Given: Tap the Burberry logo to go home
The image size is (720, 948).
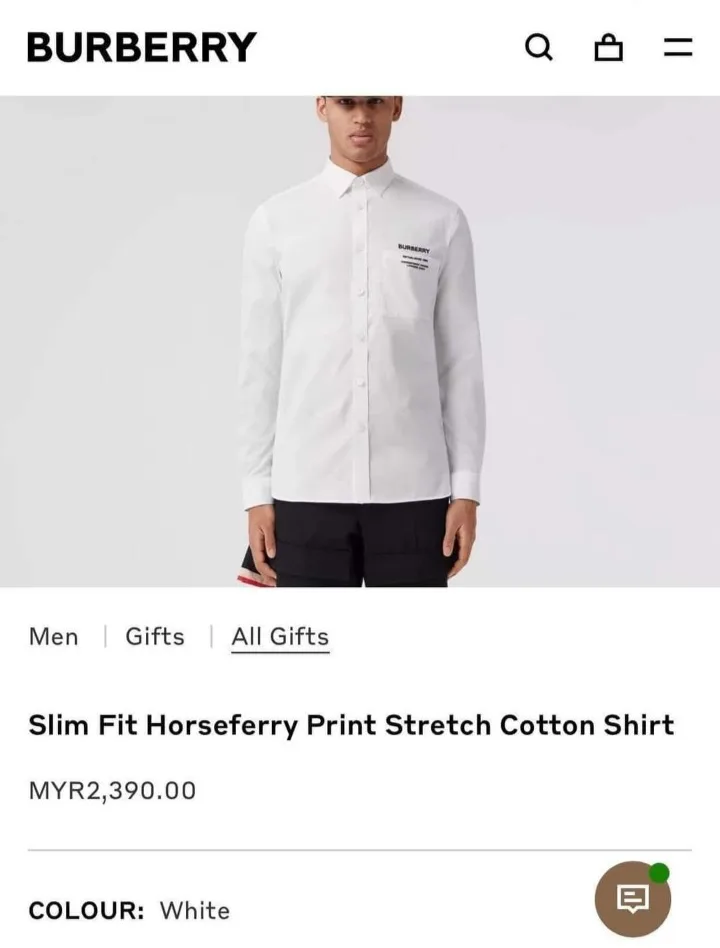Looking at the screenshot, I should tap(141, 47).
